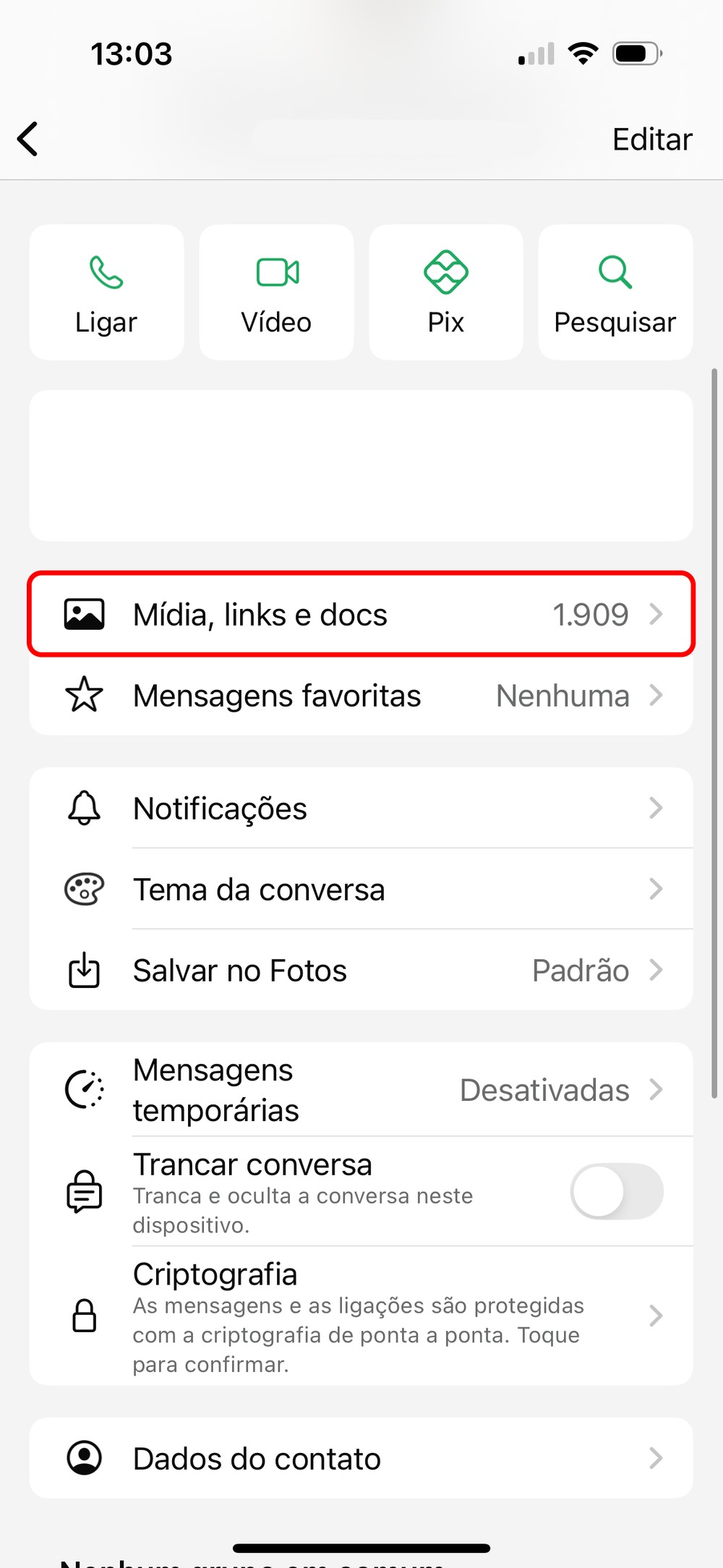The width and height of the screenshot is (723, 1568).
Task: Open Tema da conversa
Action: (x=361, y=889)
